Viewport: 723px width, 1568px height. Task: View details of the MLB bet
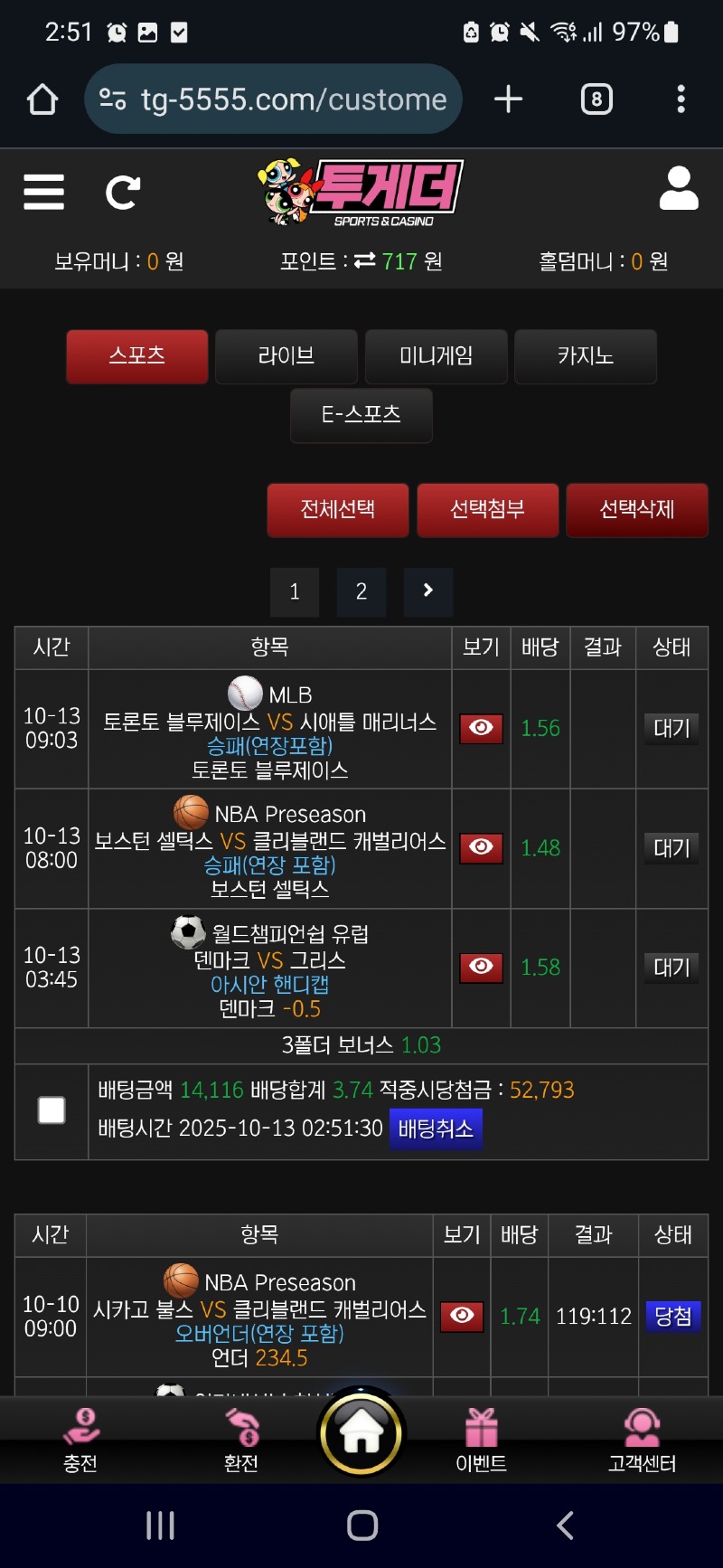[x=481, y=728]
